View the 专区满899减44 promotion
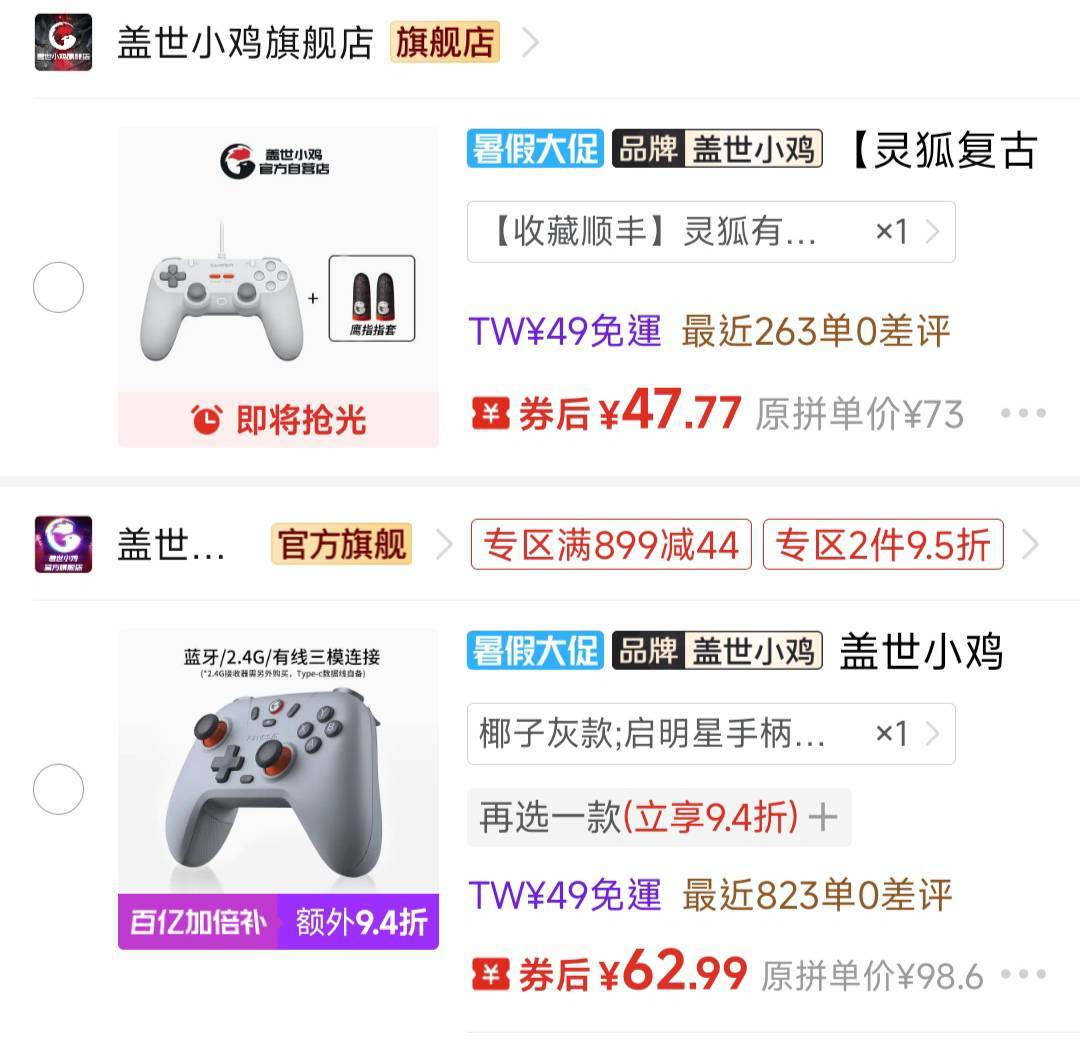The image size is (1080, 1048). (611, 546)
